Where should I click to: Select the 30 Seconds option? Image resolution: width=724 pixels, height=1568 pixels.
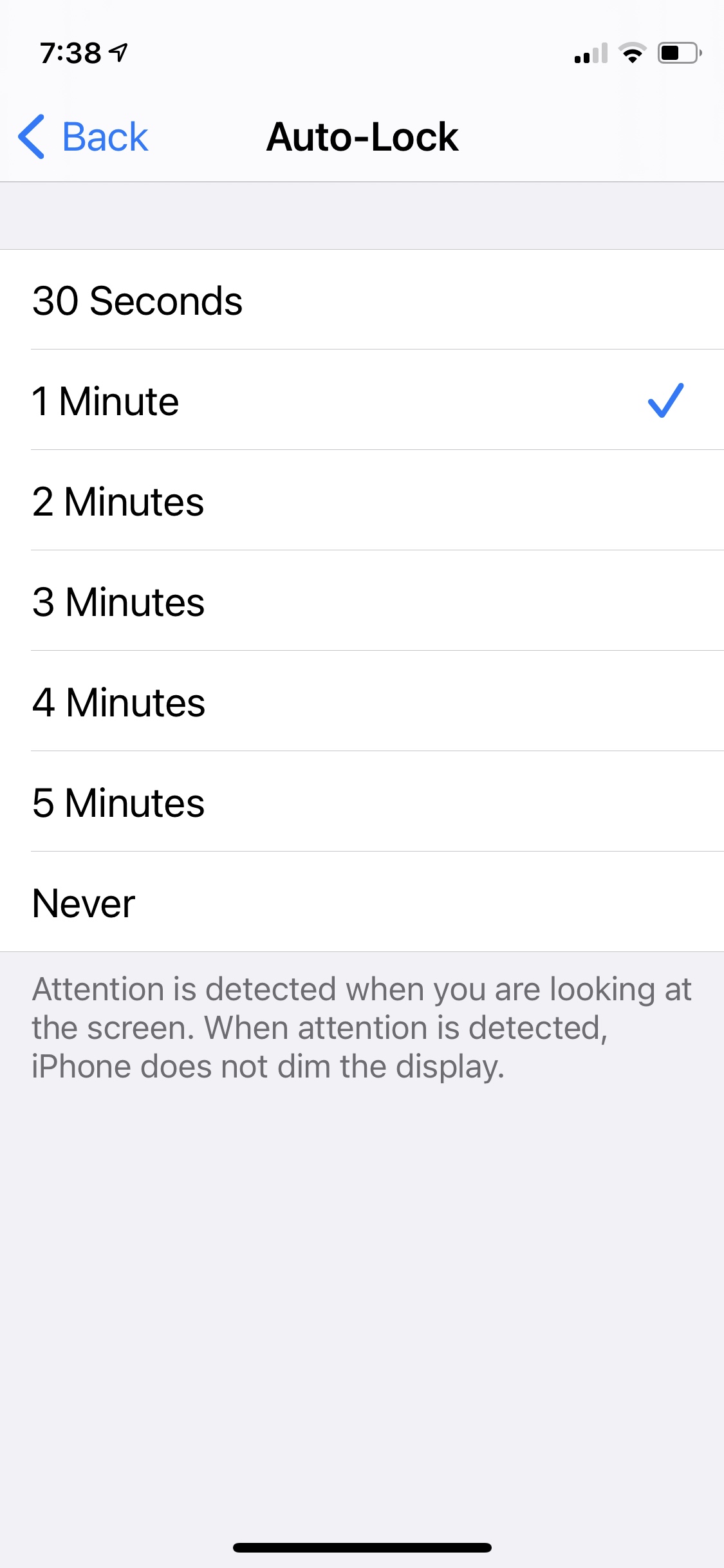pos(362,300)
